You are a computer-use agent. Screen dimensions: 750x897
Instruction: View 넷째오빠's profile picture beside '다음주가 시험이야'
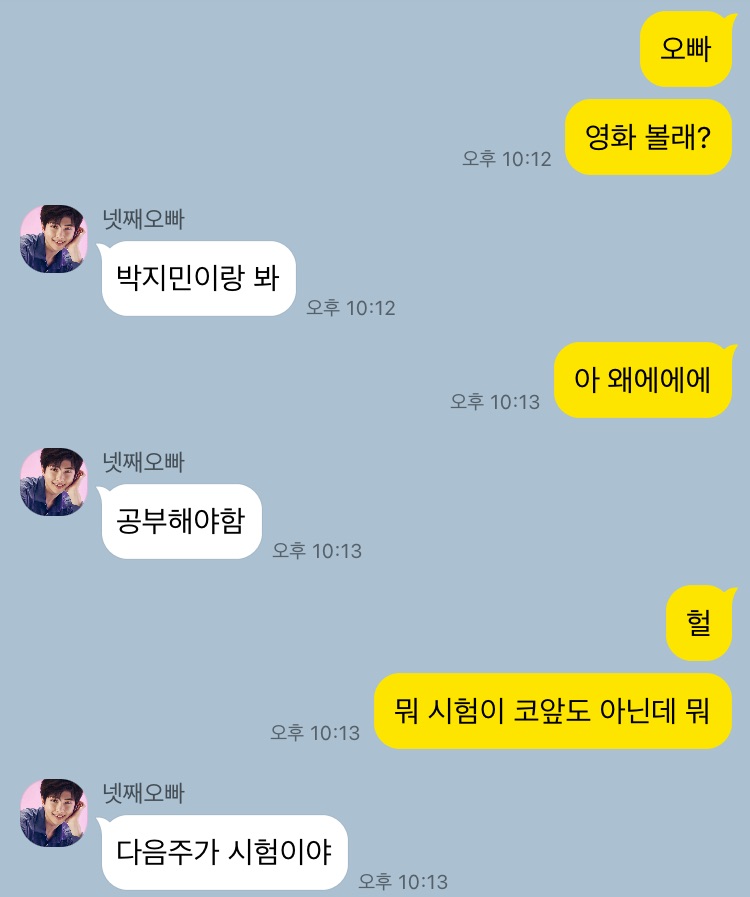click(54, 813)
